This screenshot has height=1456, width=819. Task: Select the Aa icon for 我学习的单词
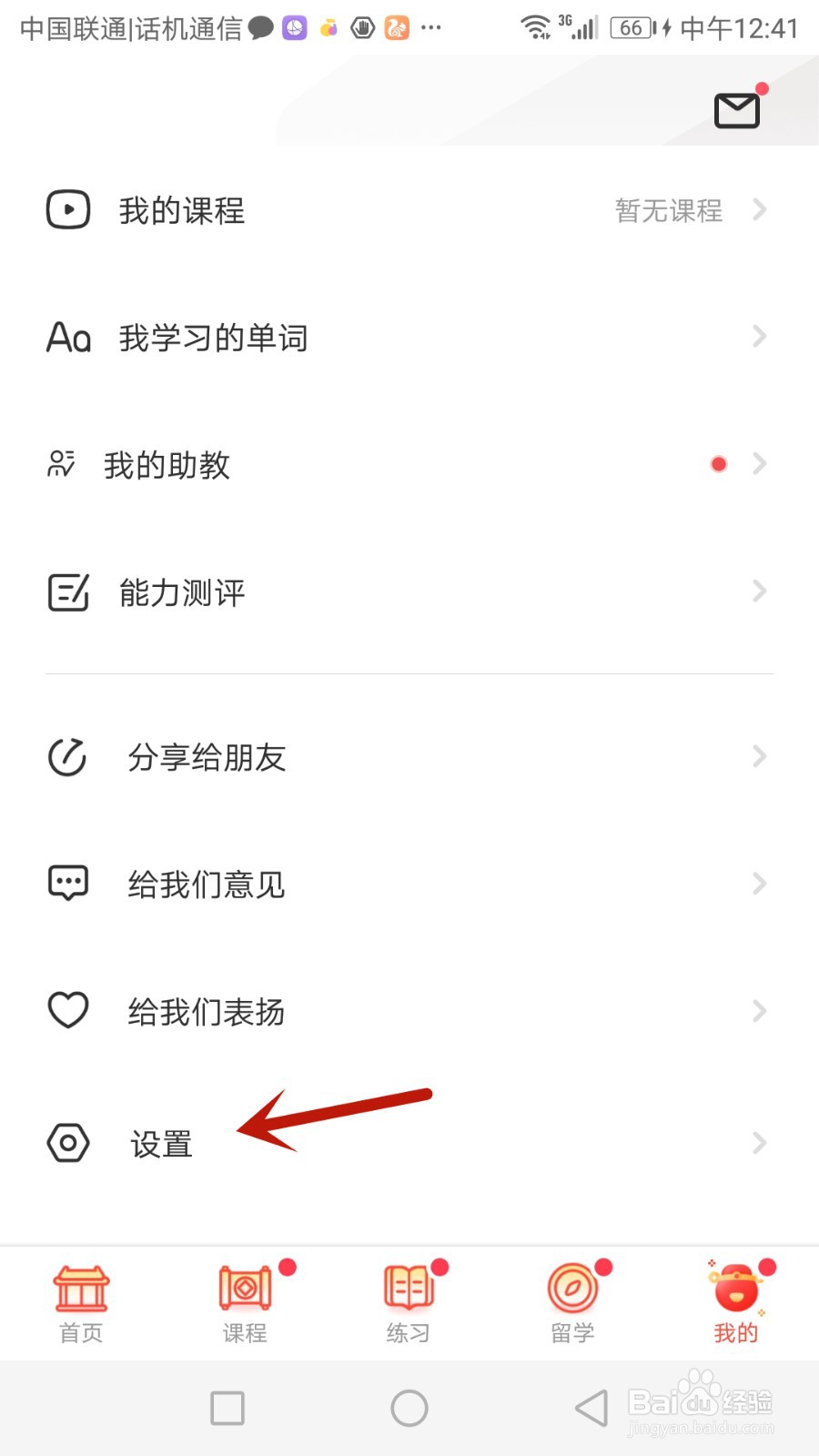point(68,337)
